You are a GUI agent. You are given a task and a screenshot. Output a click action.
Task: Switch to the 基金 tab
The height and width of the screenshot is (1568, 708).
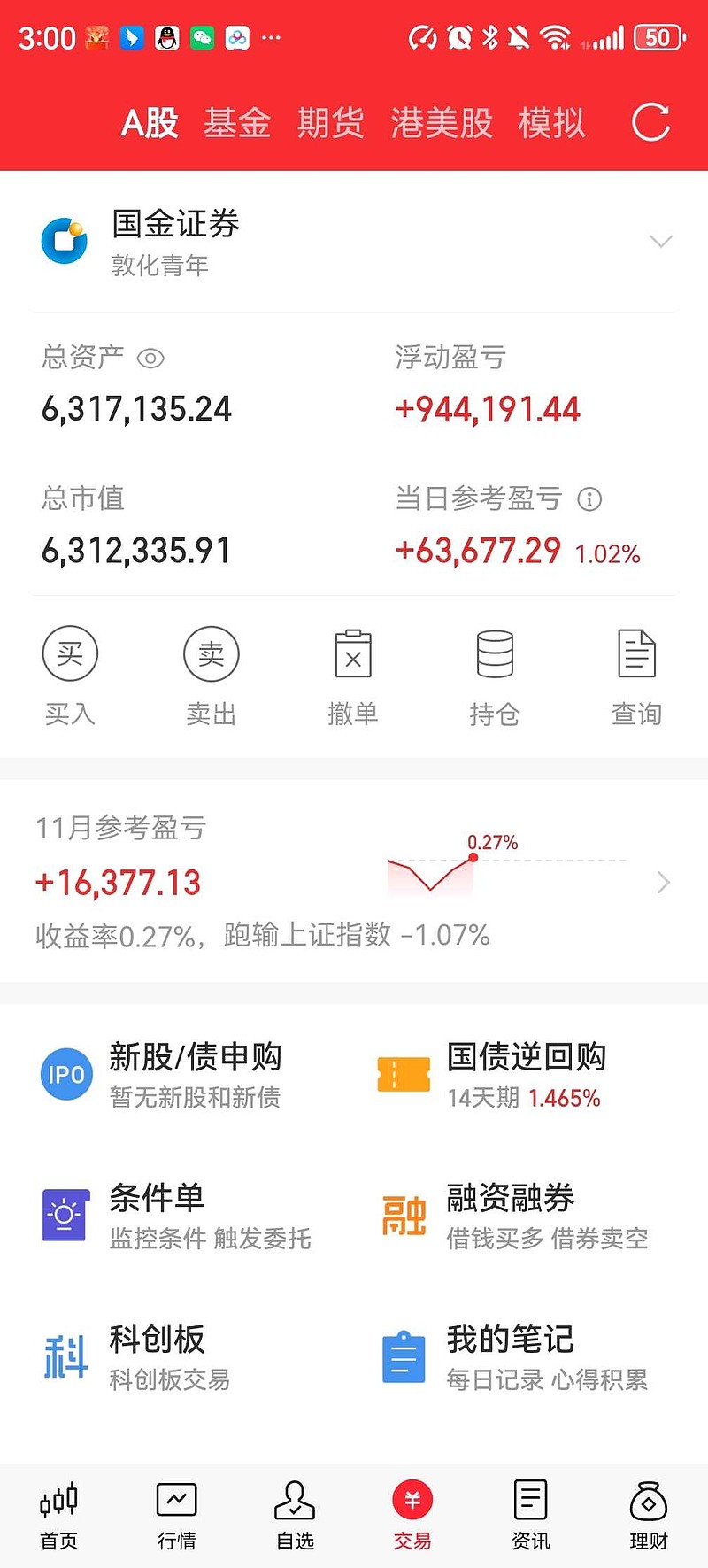[x=237, y=123]
